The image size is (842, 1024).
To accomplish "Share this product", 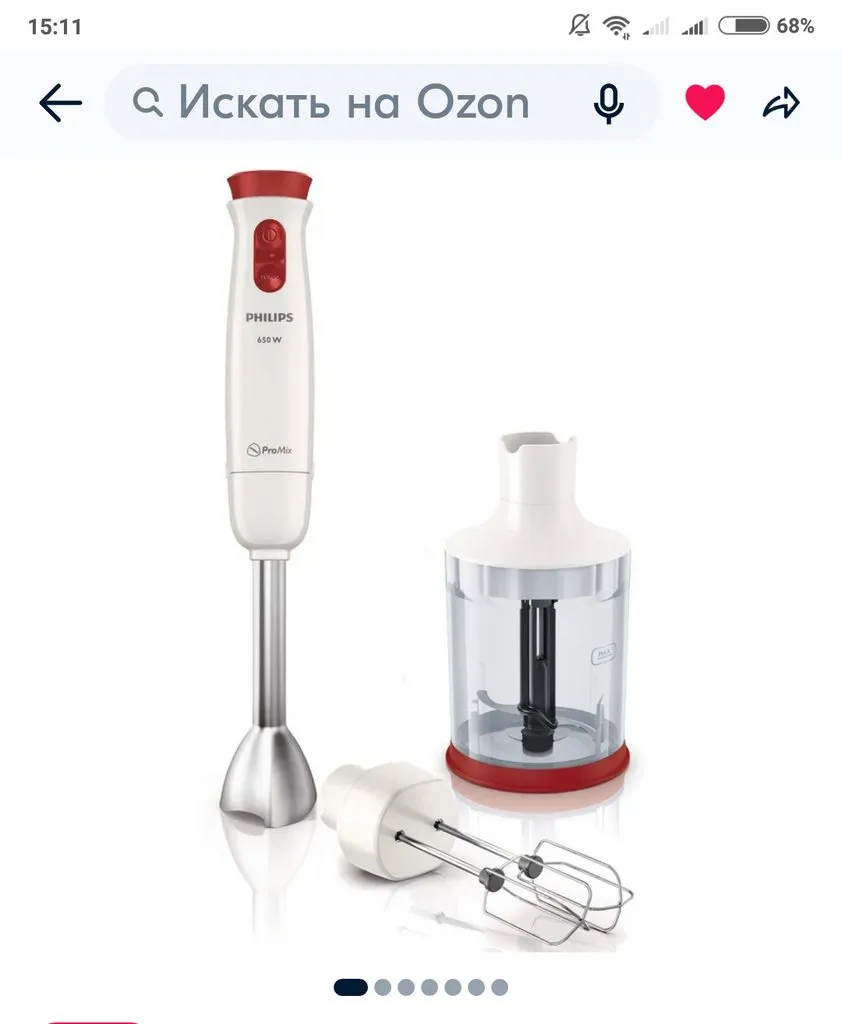I will point(781,103).
